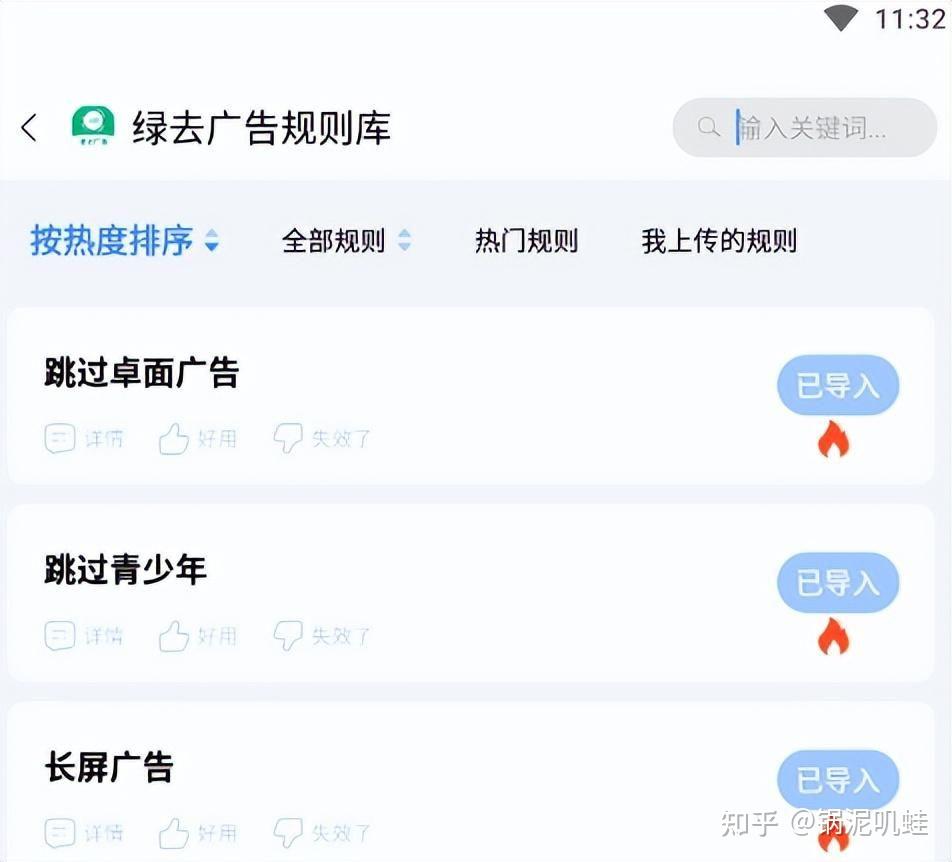Screen dimensions: 952x862
Task: View 详情 of 跳过桌面广告 rule
Action: [x=84, y=438]
